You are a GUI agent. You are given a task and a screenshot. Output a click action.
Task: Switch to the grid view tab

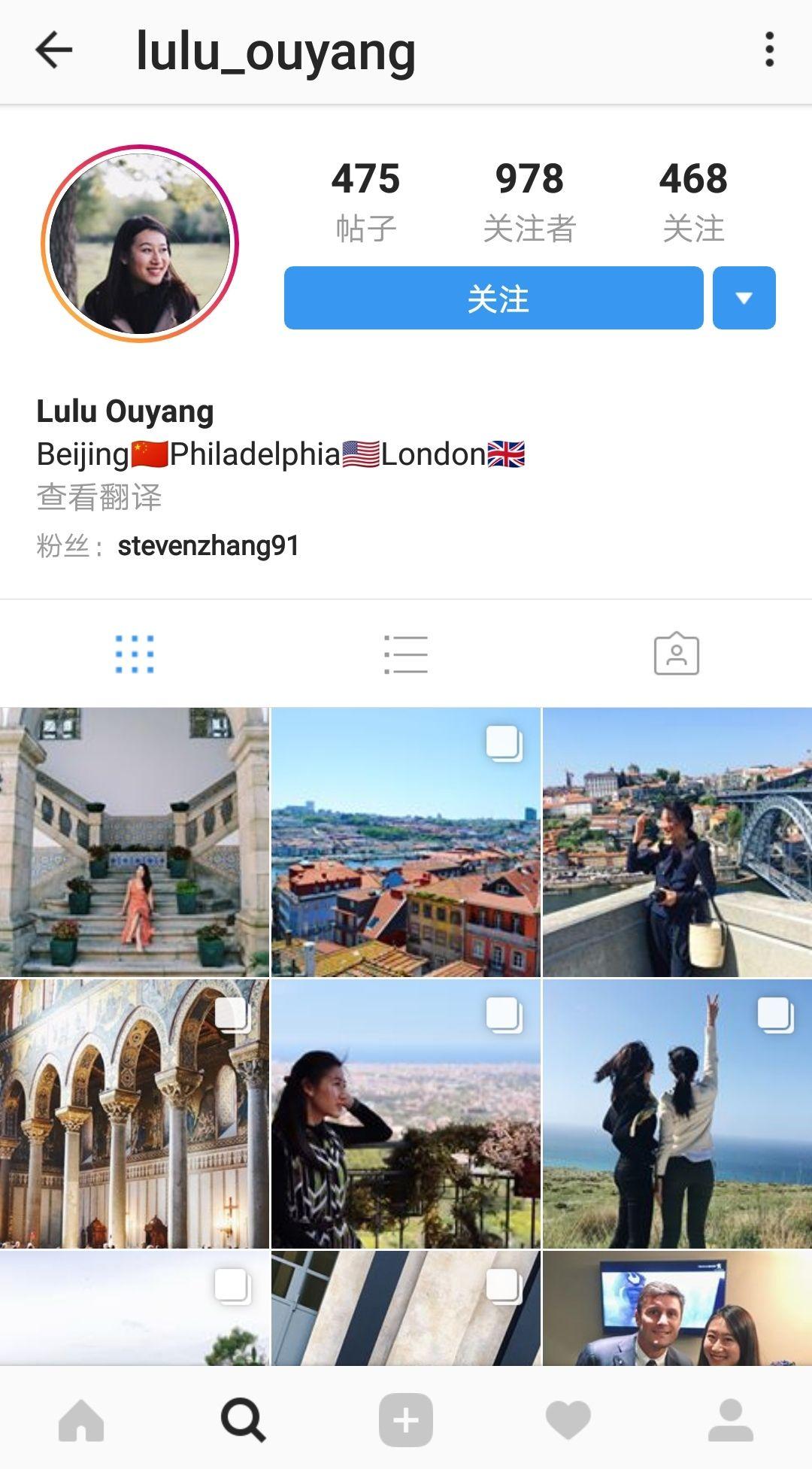(x=135, y=654)
